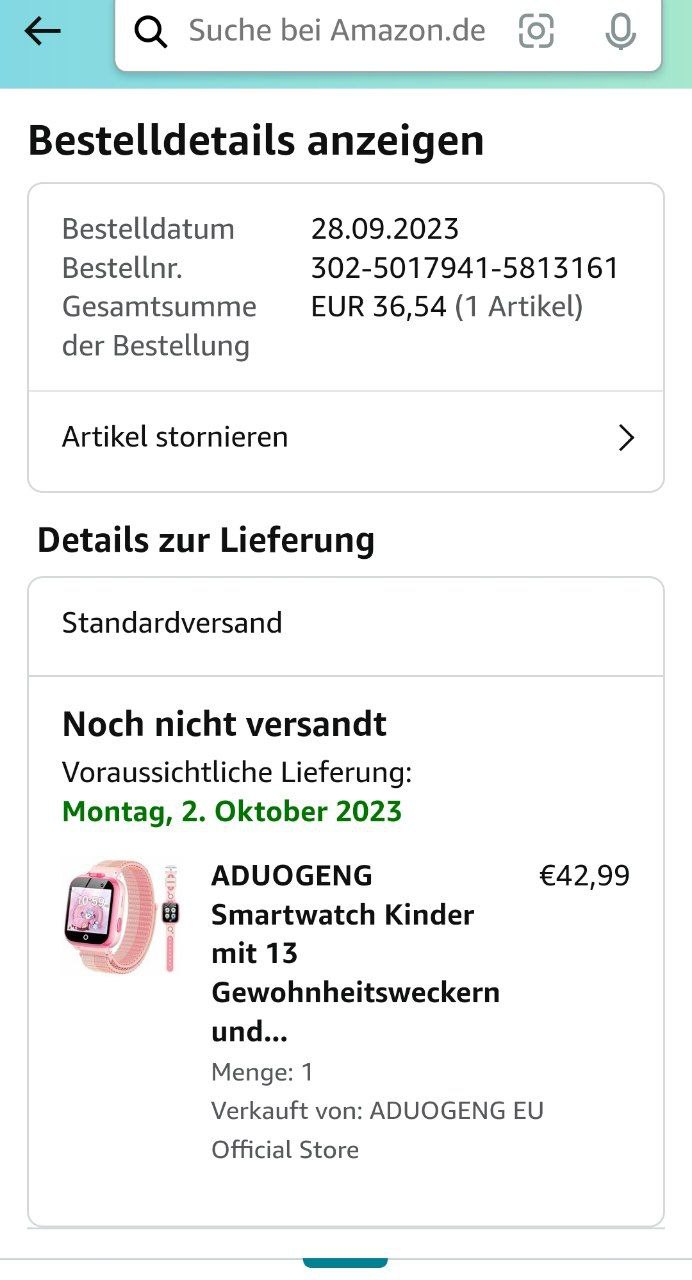692x1280 pixels.
Task: Open the Artikel stornieren row
Action: click(346, 438)
